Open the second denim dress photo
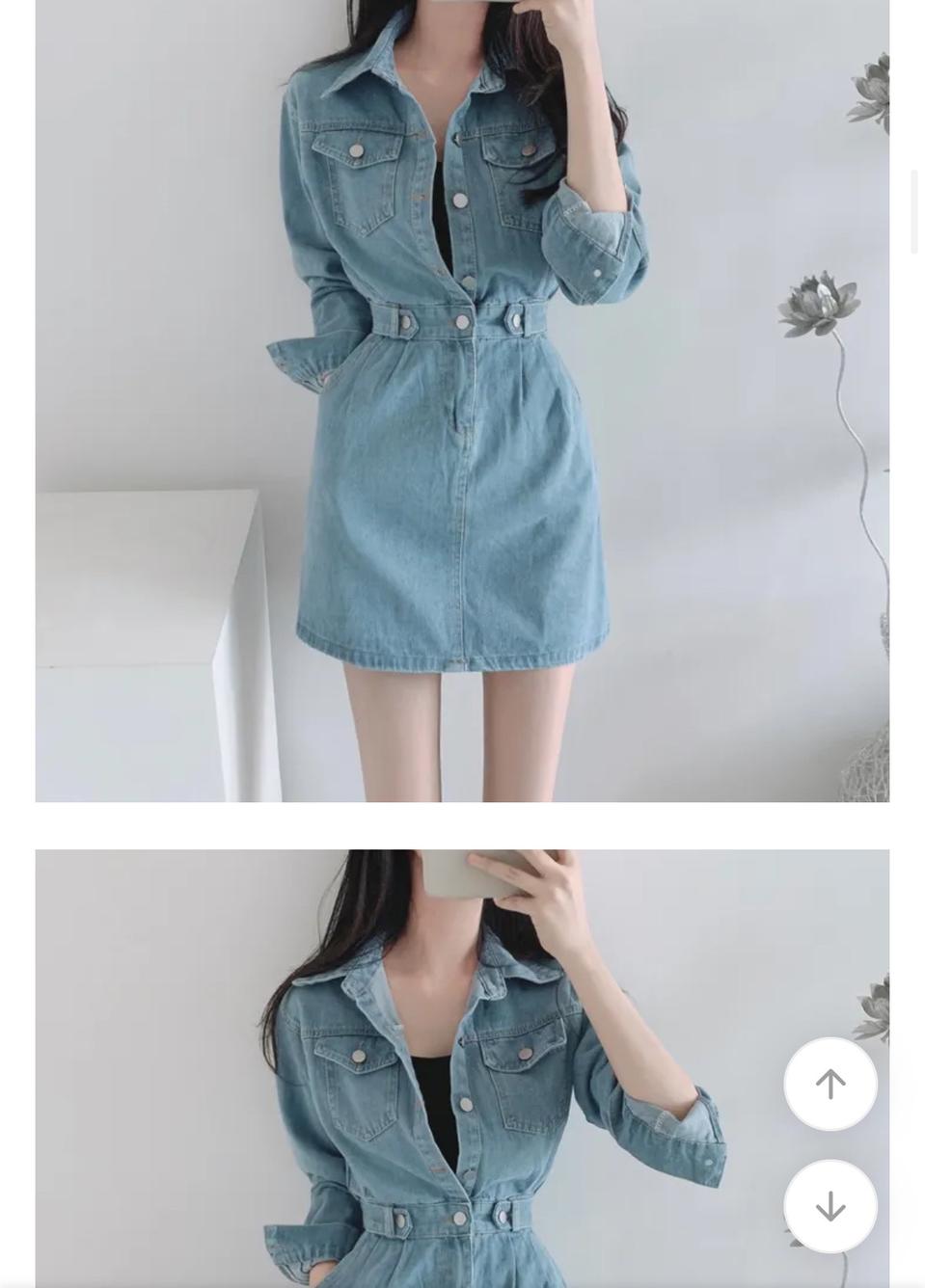Screen dimensions: 925x1288 (462, 1067)
